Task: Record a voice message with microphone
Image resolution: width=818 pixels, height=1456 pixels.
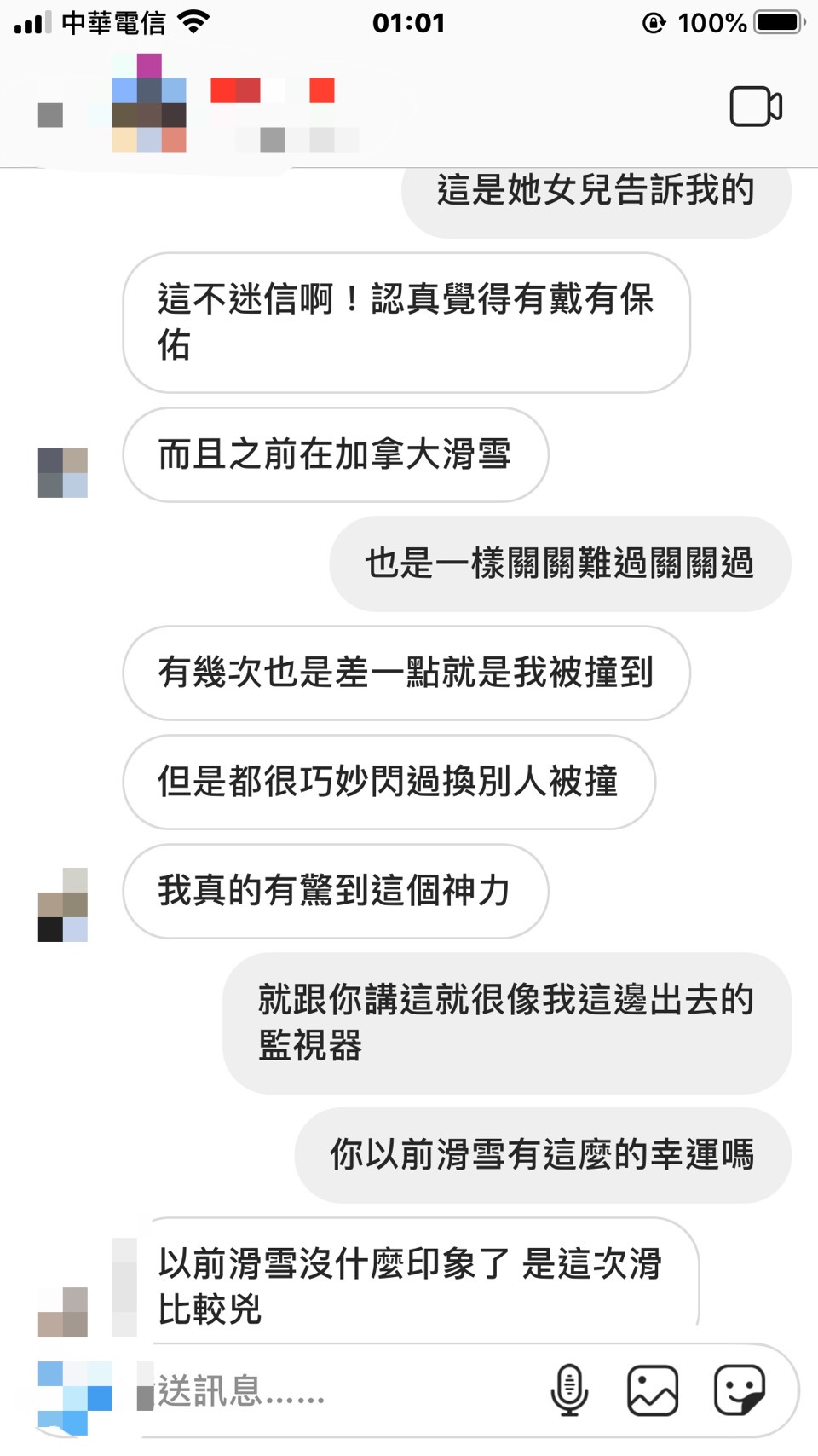Action: pos(569,1390)
